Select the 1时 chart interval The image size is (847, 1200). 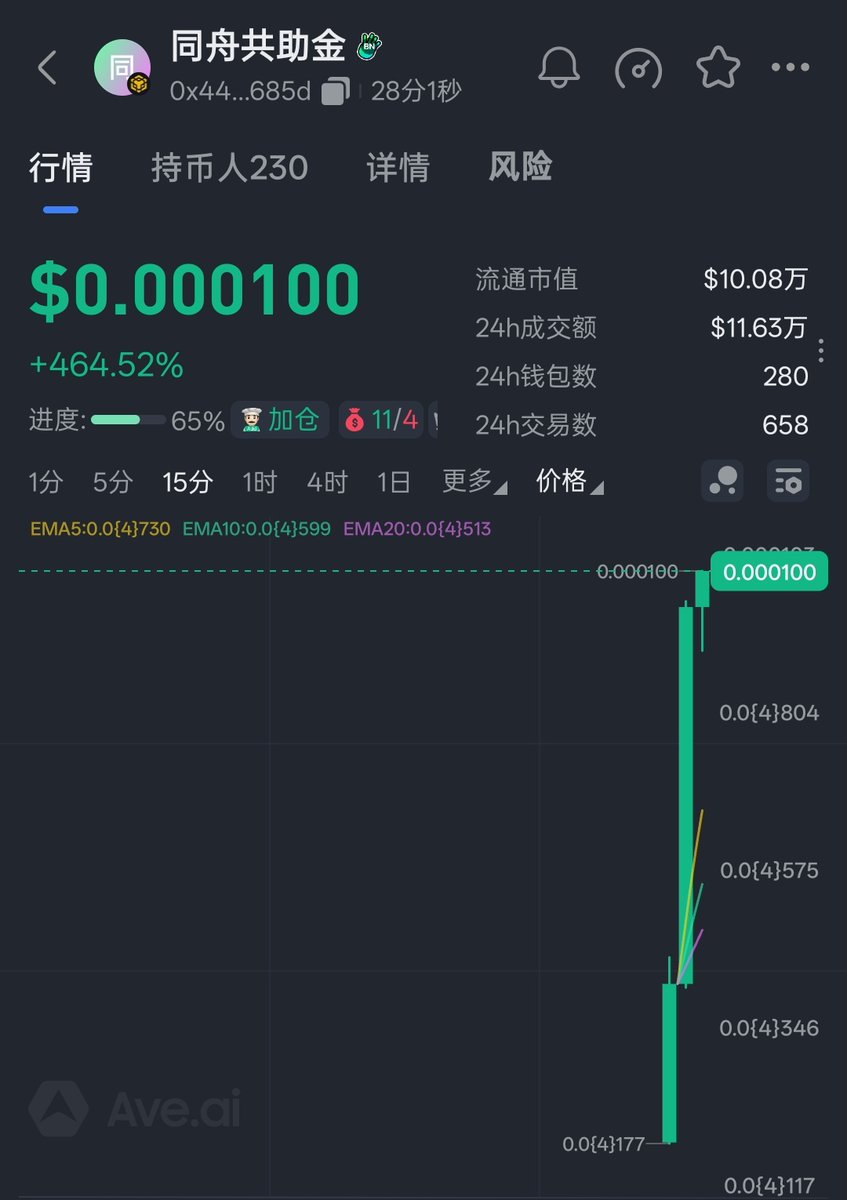coord(259,482)
